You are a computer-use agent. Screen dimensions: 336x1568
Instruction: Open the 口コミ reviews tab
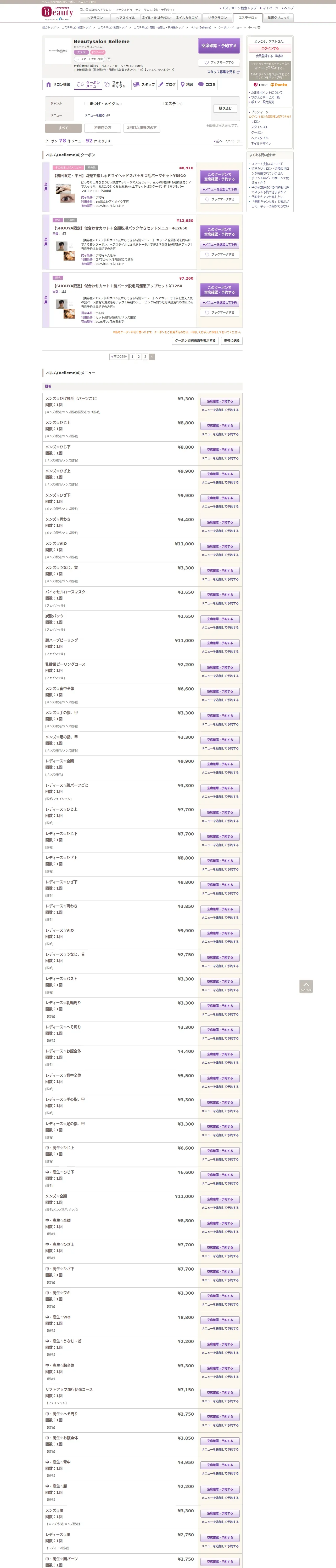(x=207, y=85)
